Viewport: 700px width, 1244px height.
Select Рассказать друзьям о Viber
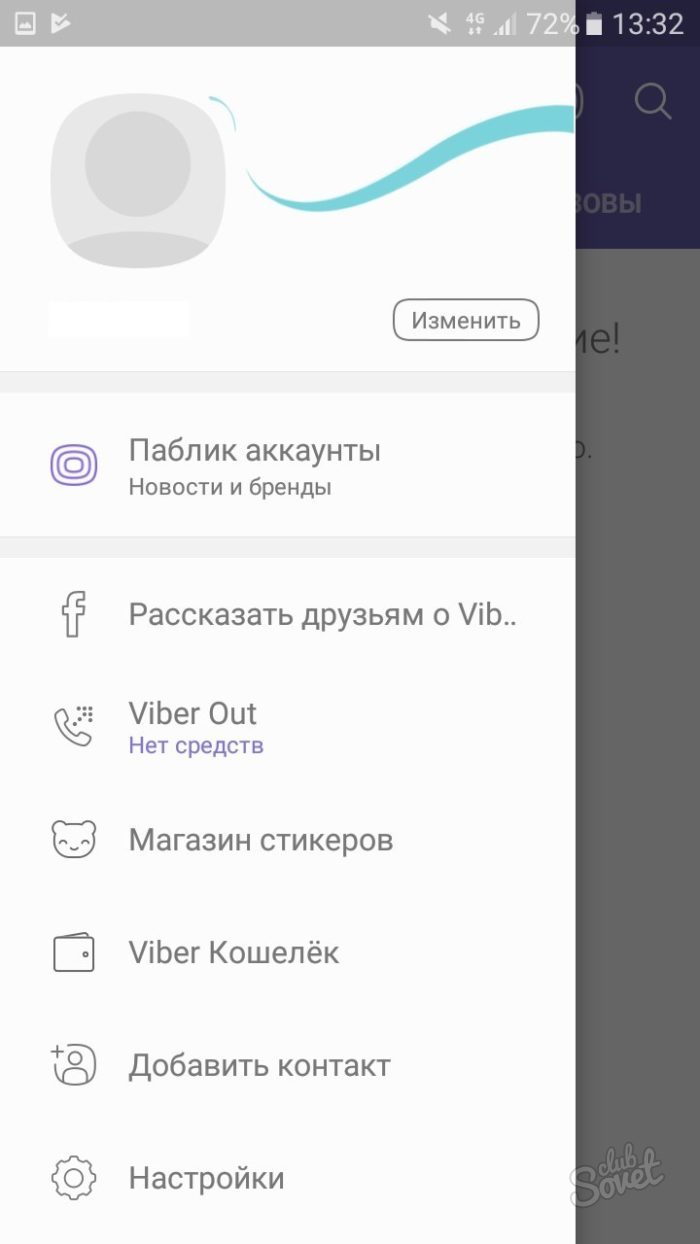[x=288, y=614]
